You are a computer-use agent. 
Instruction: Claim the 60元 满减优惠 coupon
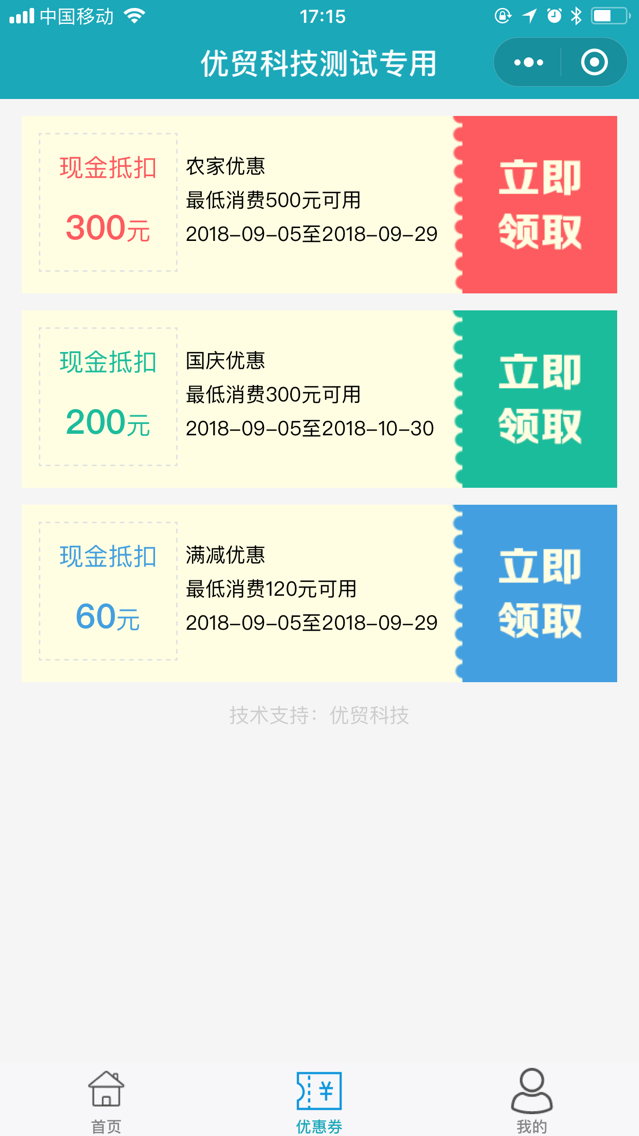click(539, 593)
